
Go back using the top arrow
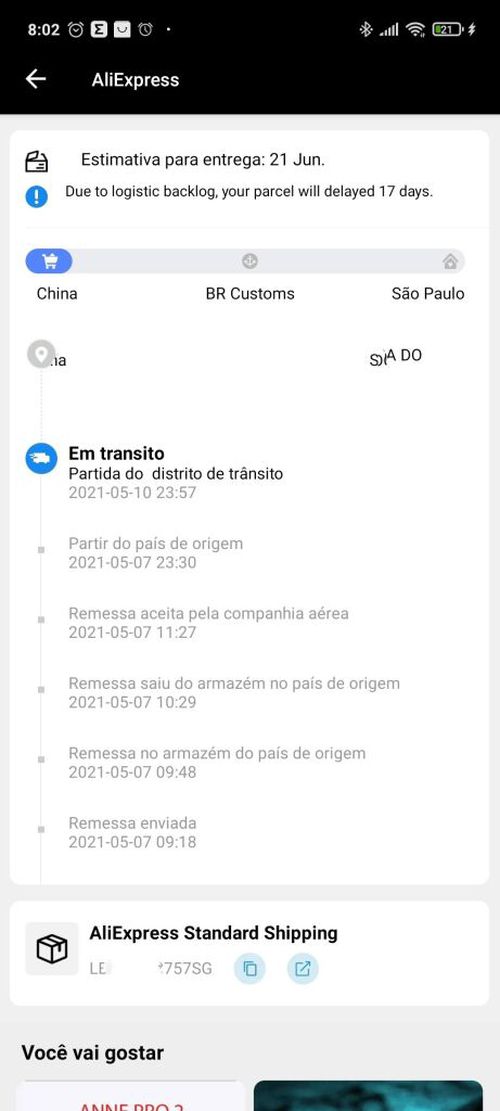pyautogui.click(x=35, y=79)
